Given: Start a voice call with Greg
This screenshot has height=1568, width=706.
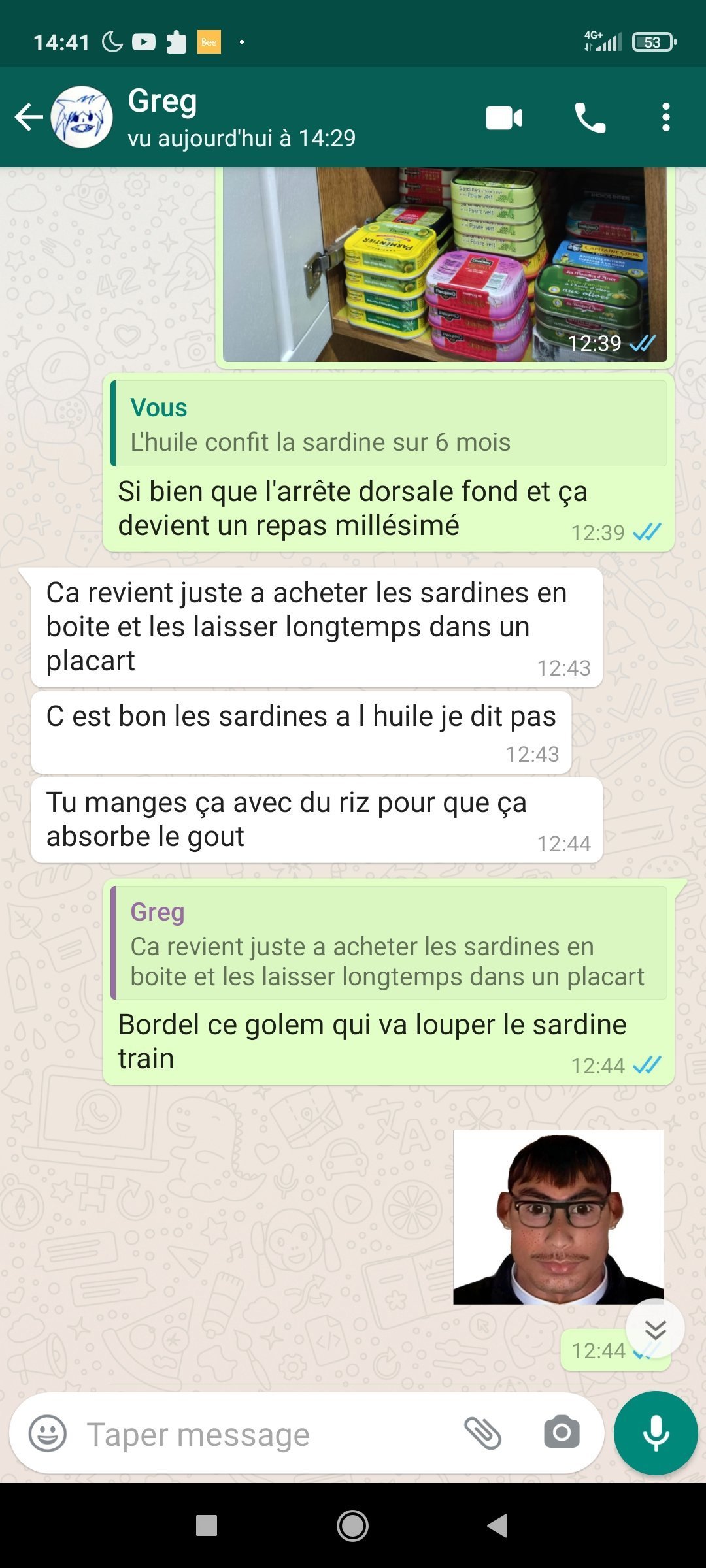Looking at the screenshot, I should [590, 118].
